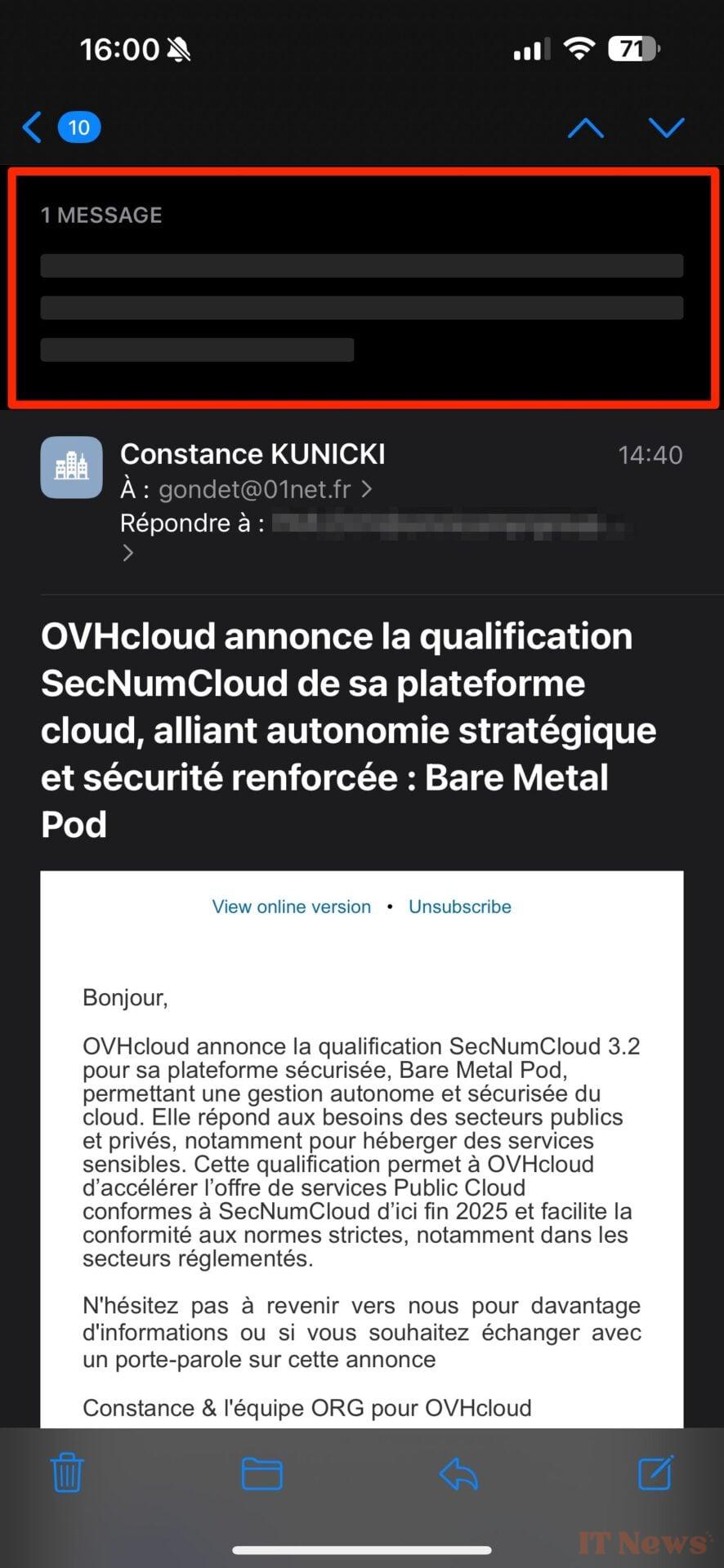Expand the Répondre à address chevron
The image size is (724, 1568).
[127, 553]
